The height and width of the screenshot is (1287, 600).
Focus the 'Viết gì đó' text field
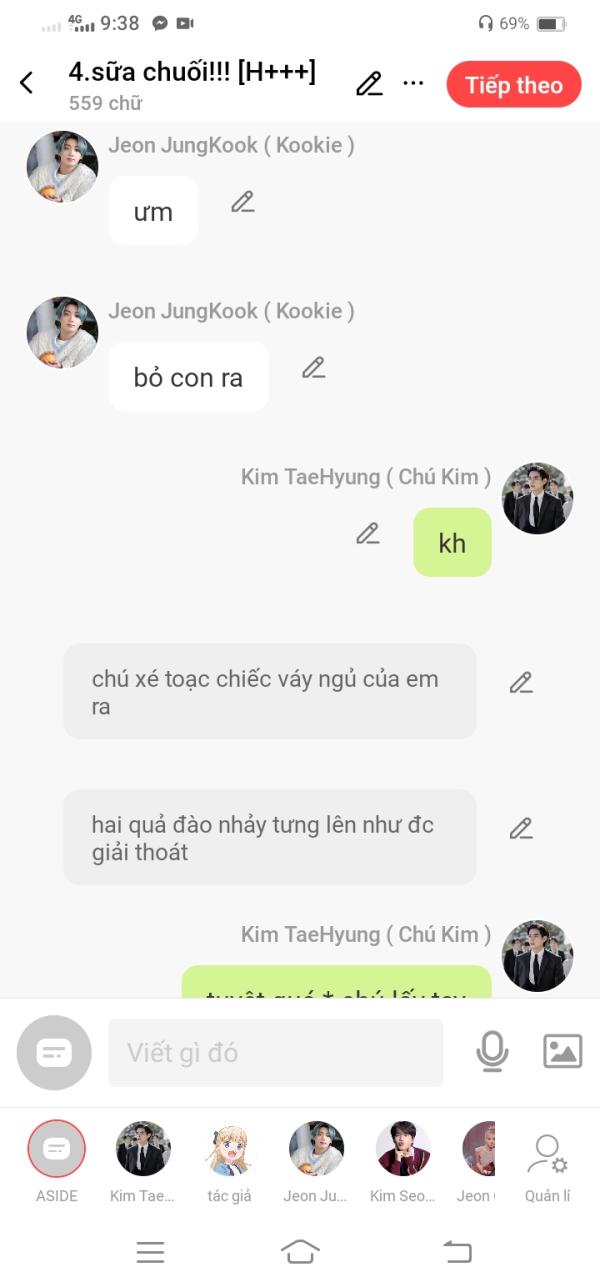point(275,1052)
